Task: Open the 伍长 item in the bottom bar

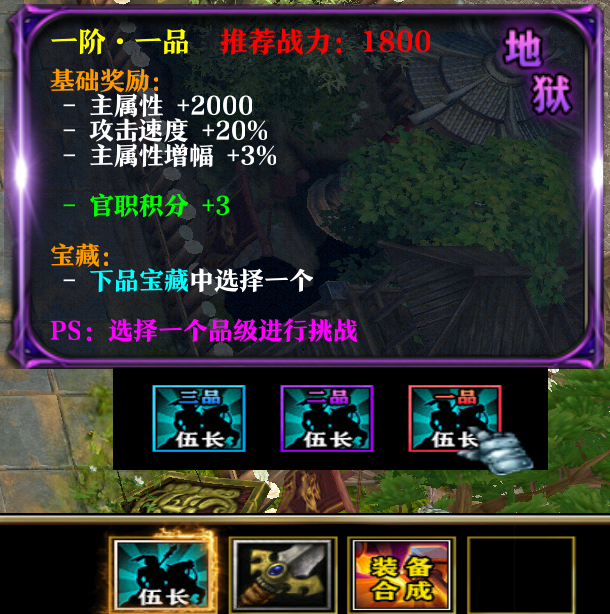Action: (x=162, y=574)
